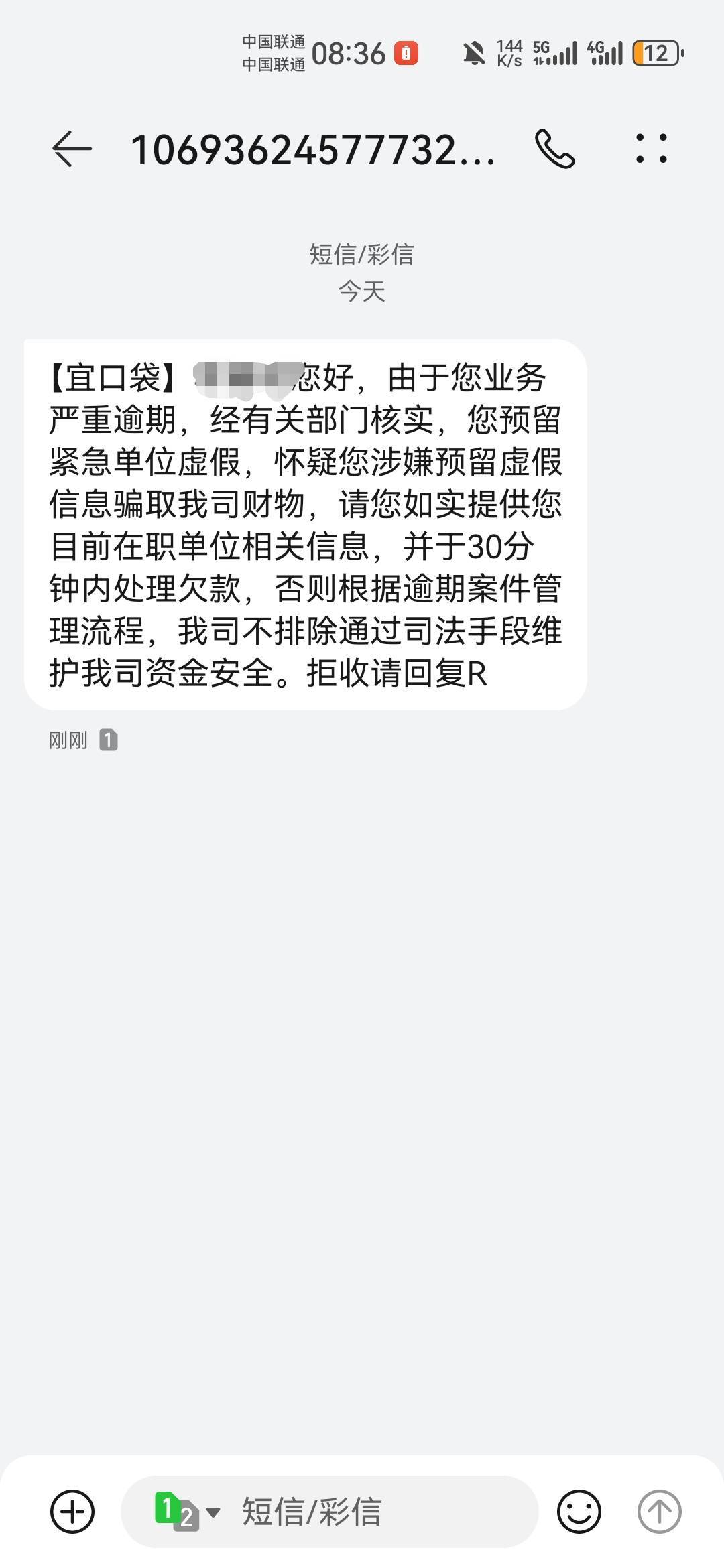This screenshot has width=724, height=1568.
Task: Open the four-dot more options menu
Action: coord(651,148)
